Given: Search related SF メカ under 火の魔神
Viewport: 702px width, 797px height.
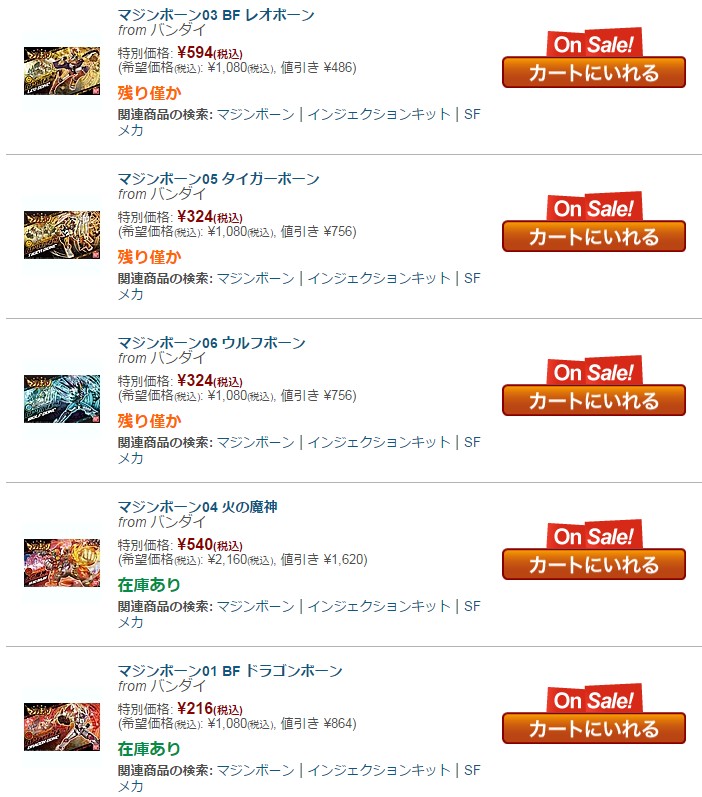Looking at the screenshot, I should coord(472,606).
